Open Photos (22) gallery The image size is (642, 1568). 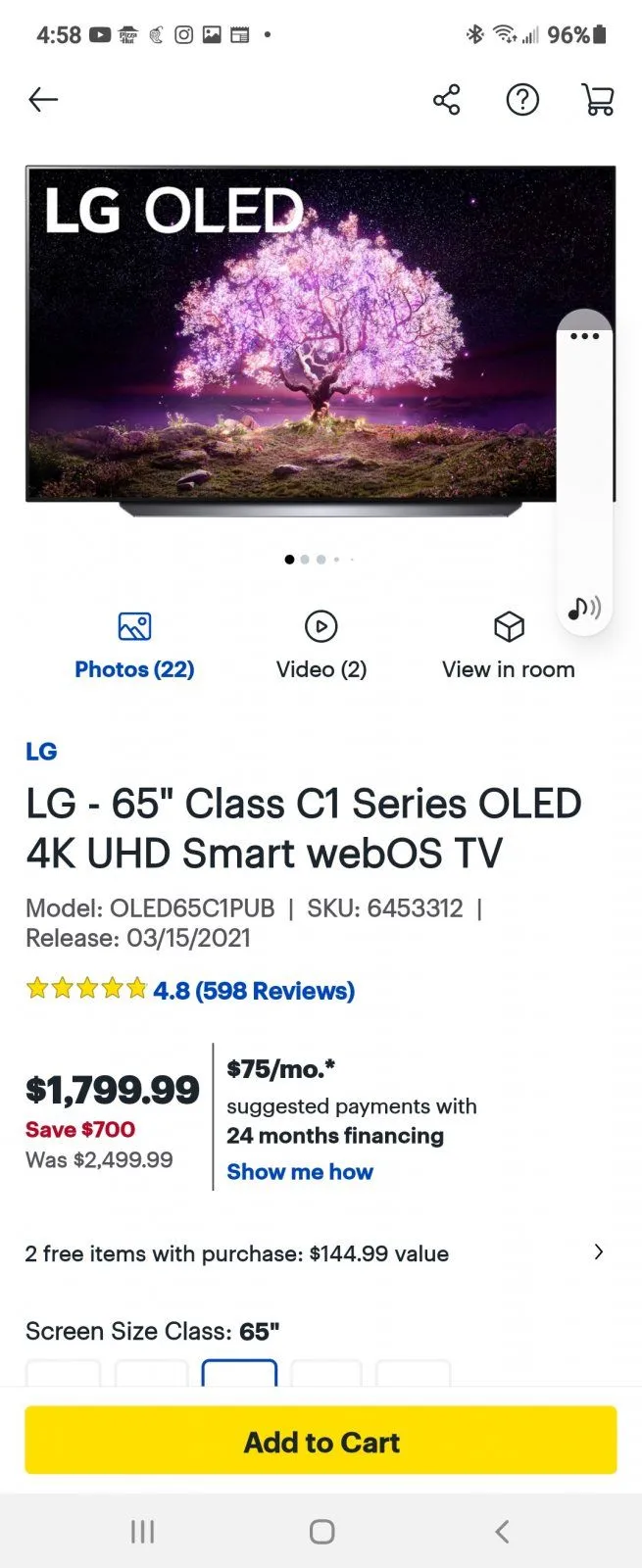134,645
